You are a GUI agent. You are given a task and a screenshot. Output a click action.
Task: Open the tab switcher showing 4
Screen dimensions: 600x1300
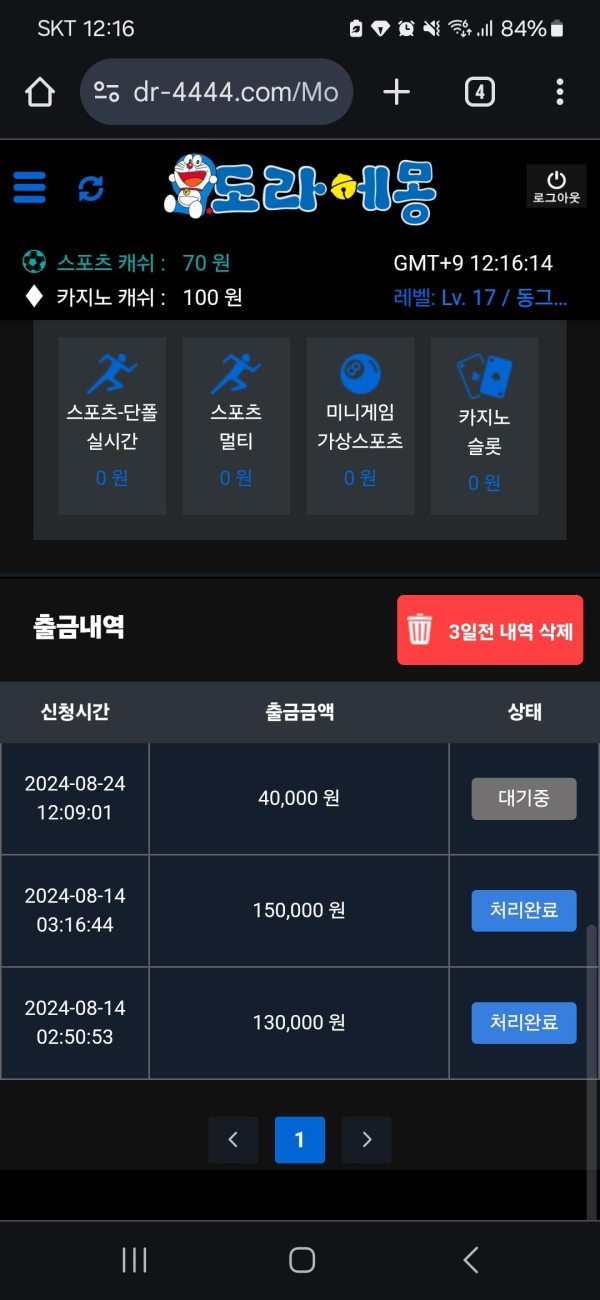(x=479, y=92)
